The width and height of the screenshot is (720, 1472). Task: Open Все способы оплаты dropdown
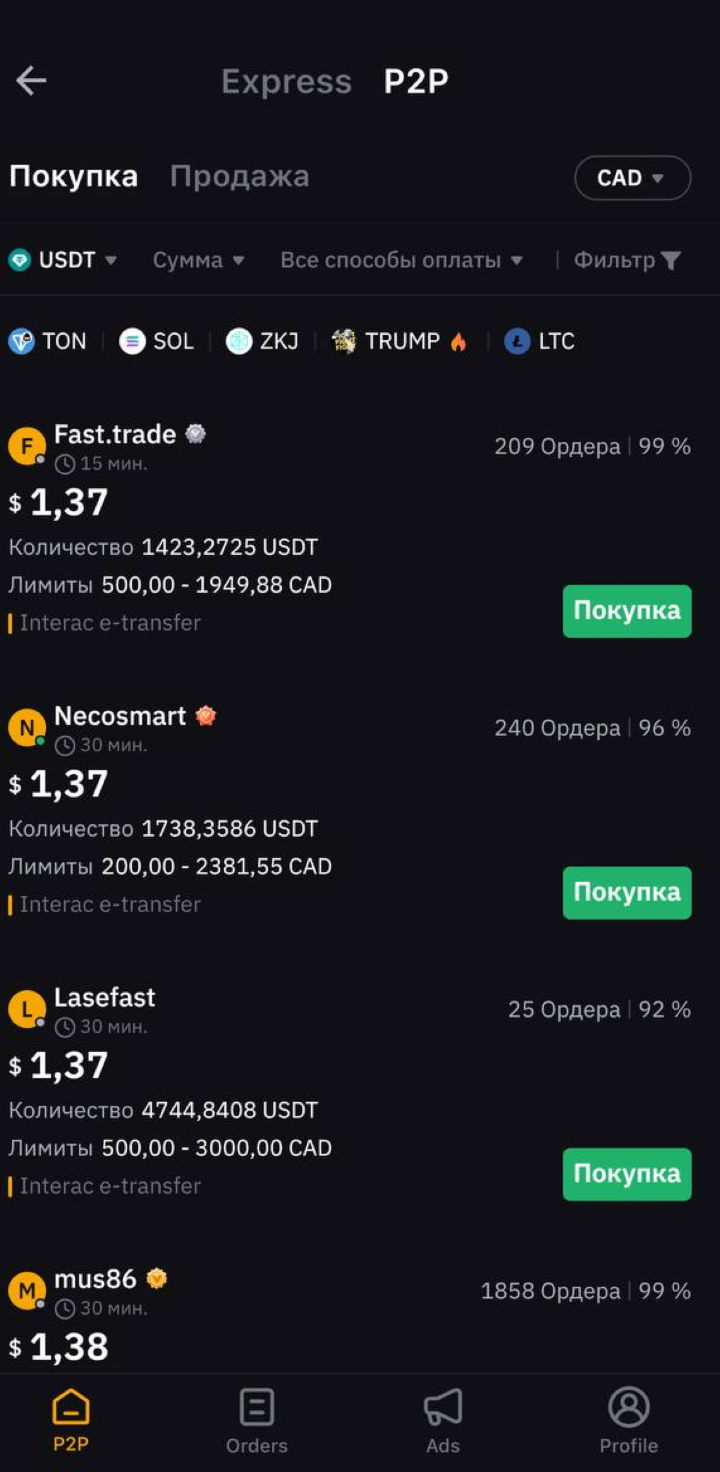pos(401,260)
